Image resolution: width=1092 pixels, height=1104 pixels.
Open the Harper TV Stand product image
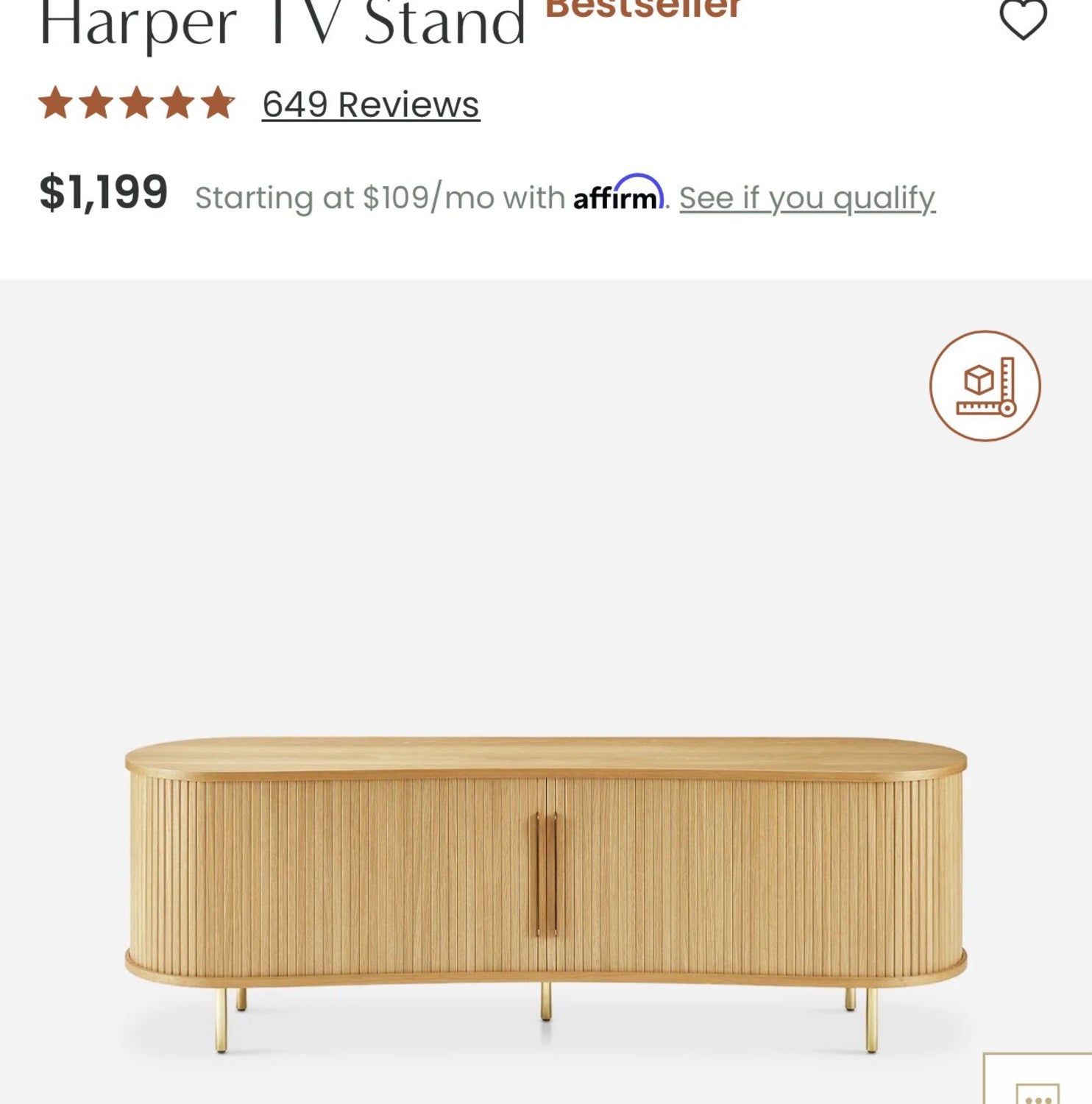545,883
